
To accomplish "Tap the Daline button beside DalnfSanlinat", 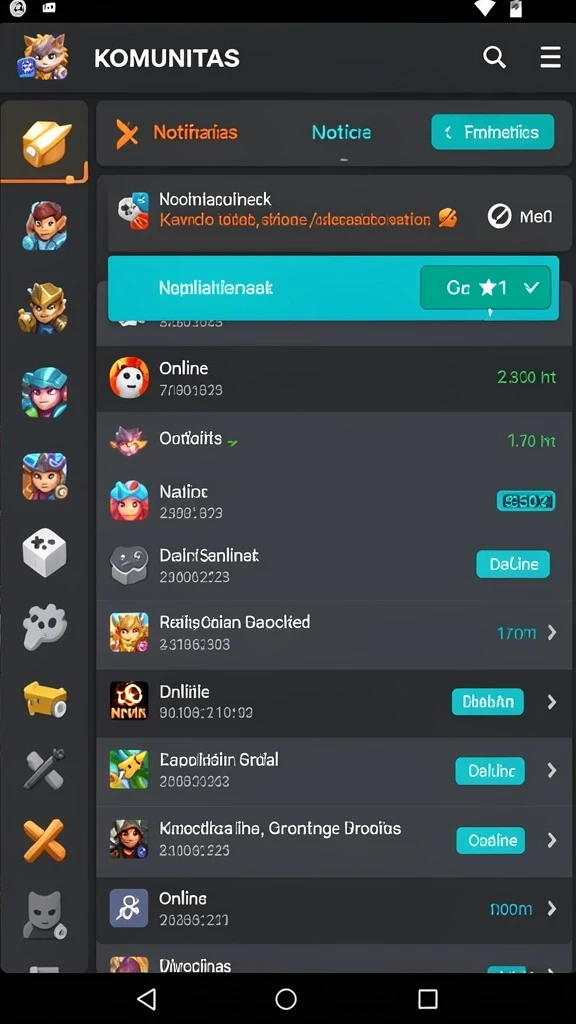I will point(513,564).
